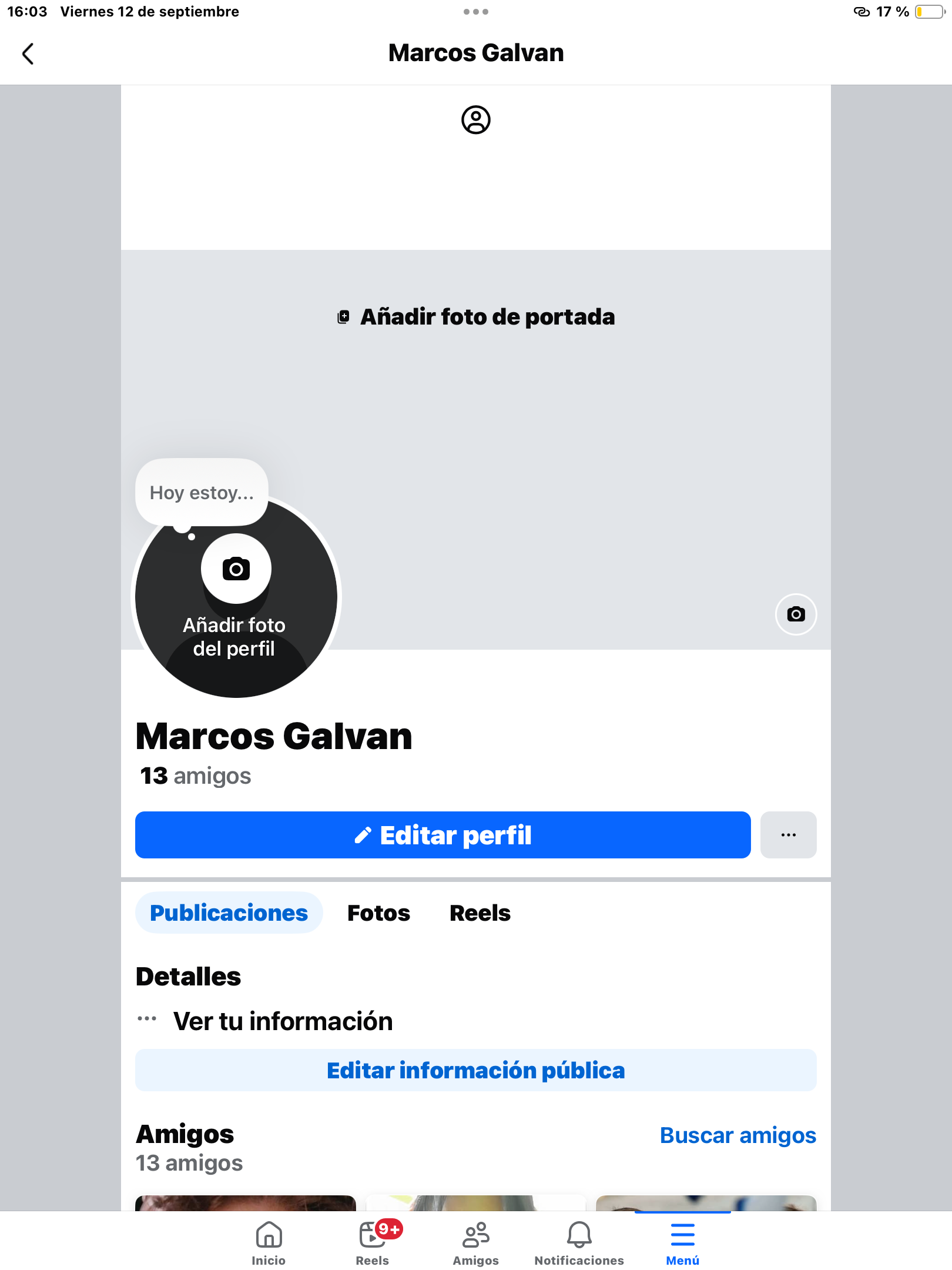Tap the Buscar amigos link

738,1135
